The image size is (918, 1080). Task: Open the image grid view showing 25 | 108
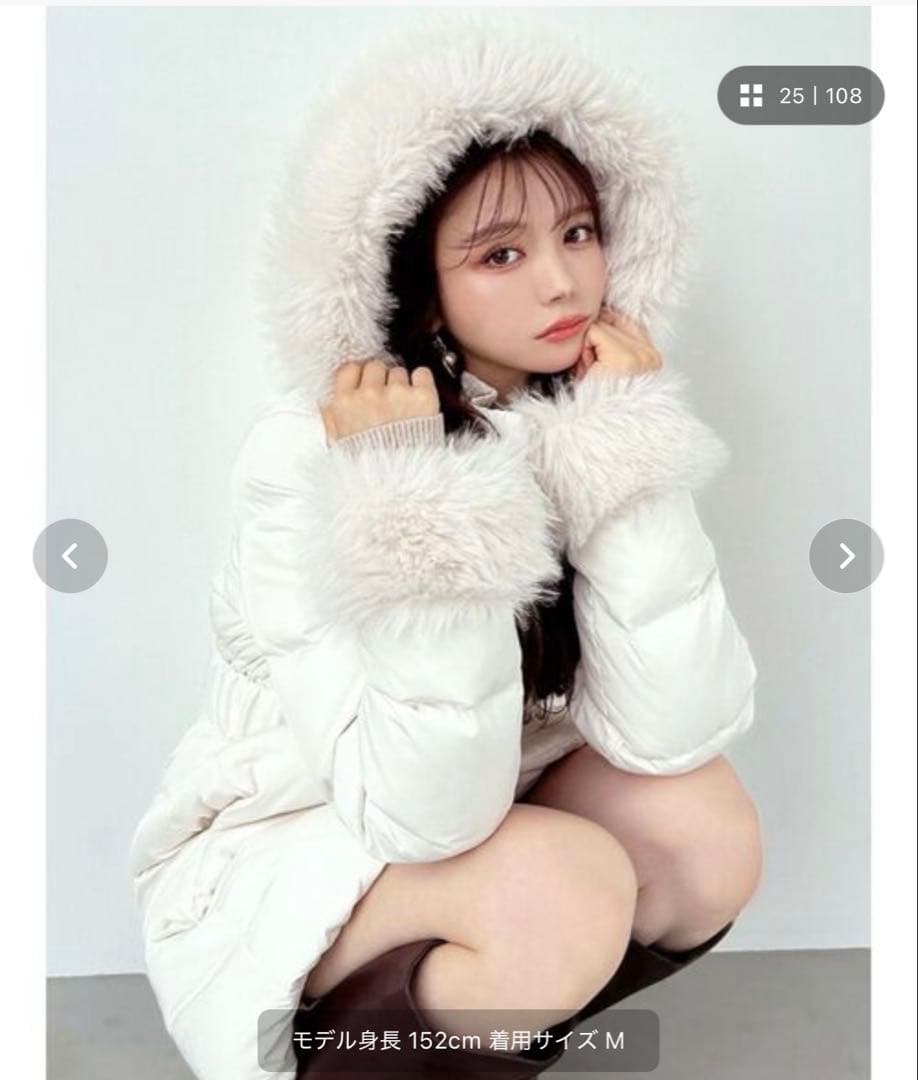[800, 96]
